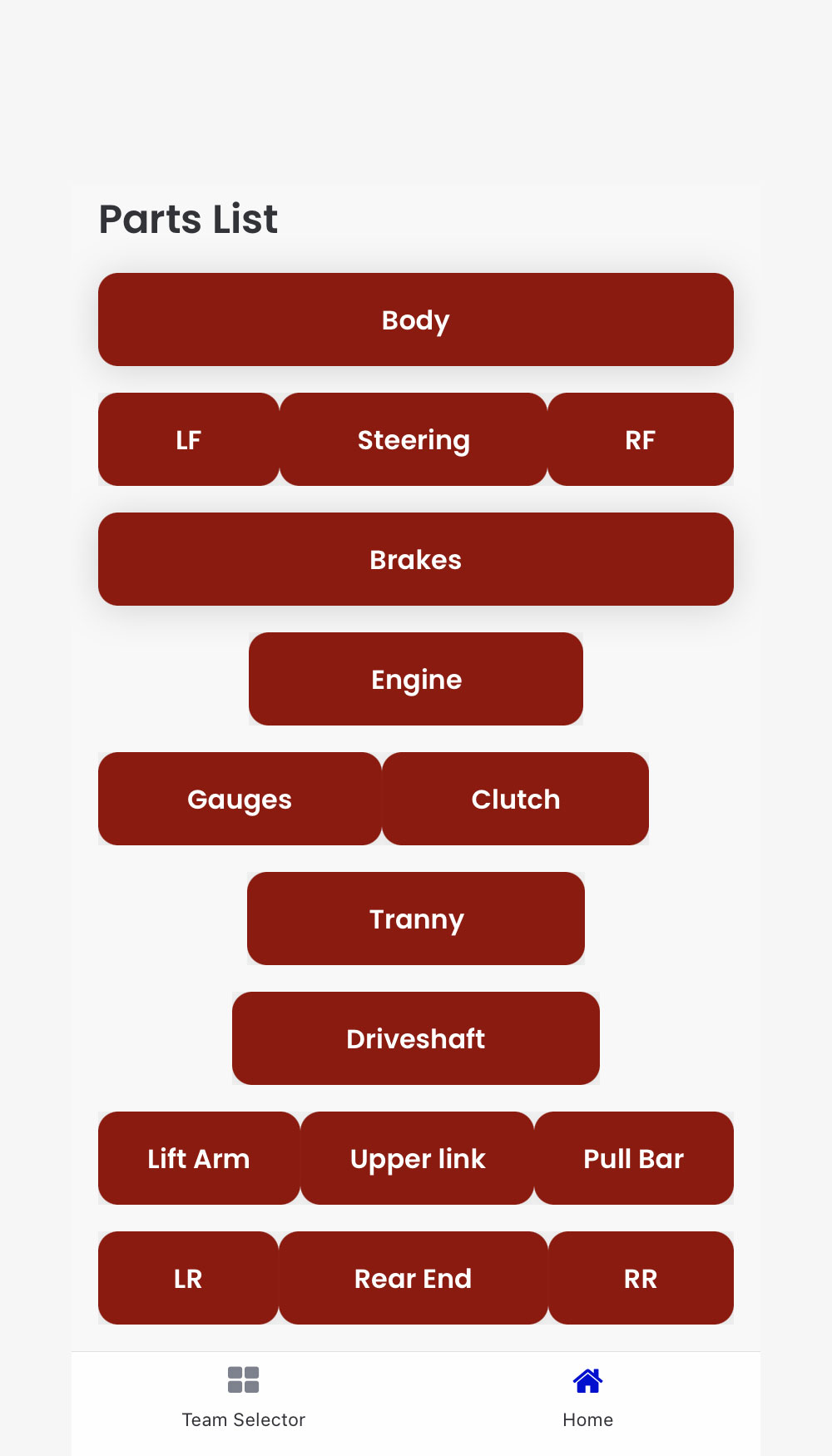Tap the Pull Bar button
The height and width of the screenshot is (1456, 832).
[x=633, y=1158]
